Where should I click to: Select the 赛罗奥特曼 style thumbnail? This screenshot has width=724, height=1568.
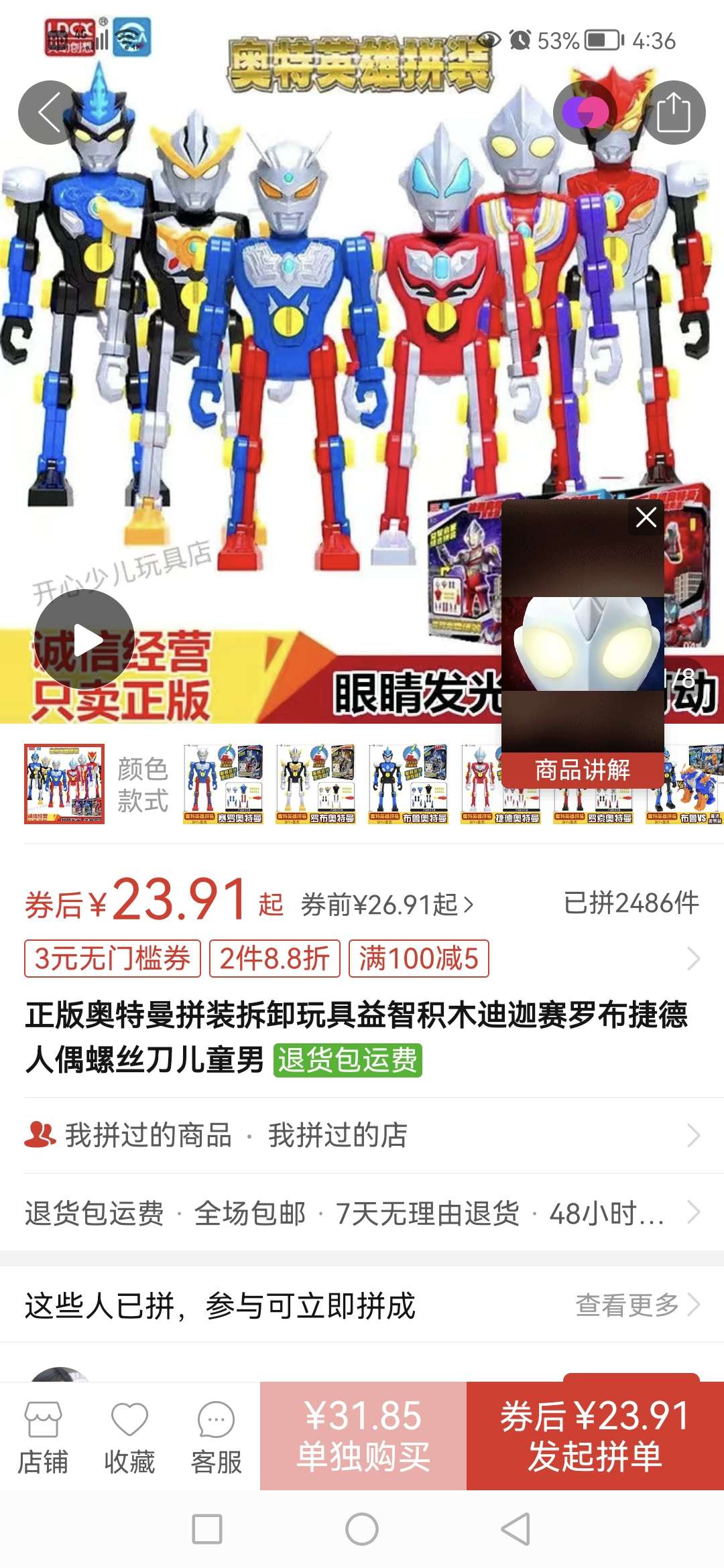[223, 784]
